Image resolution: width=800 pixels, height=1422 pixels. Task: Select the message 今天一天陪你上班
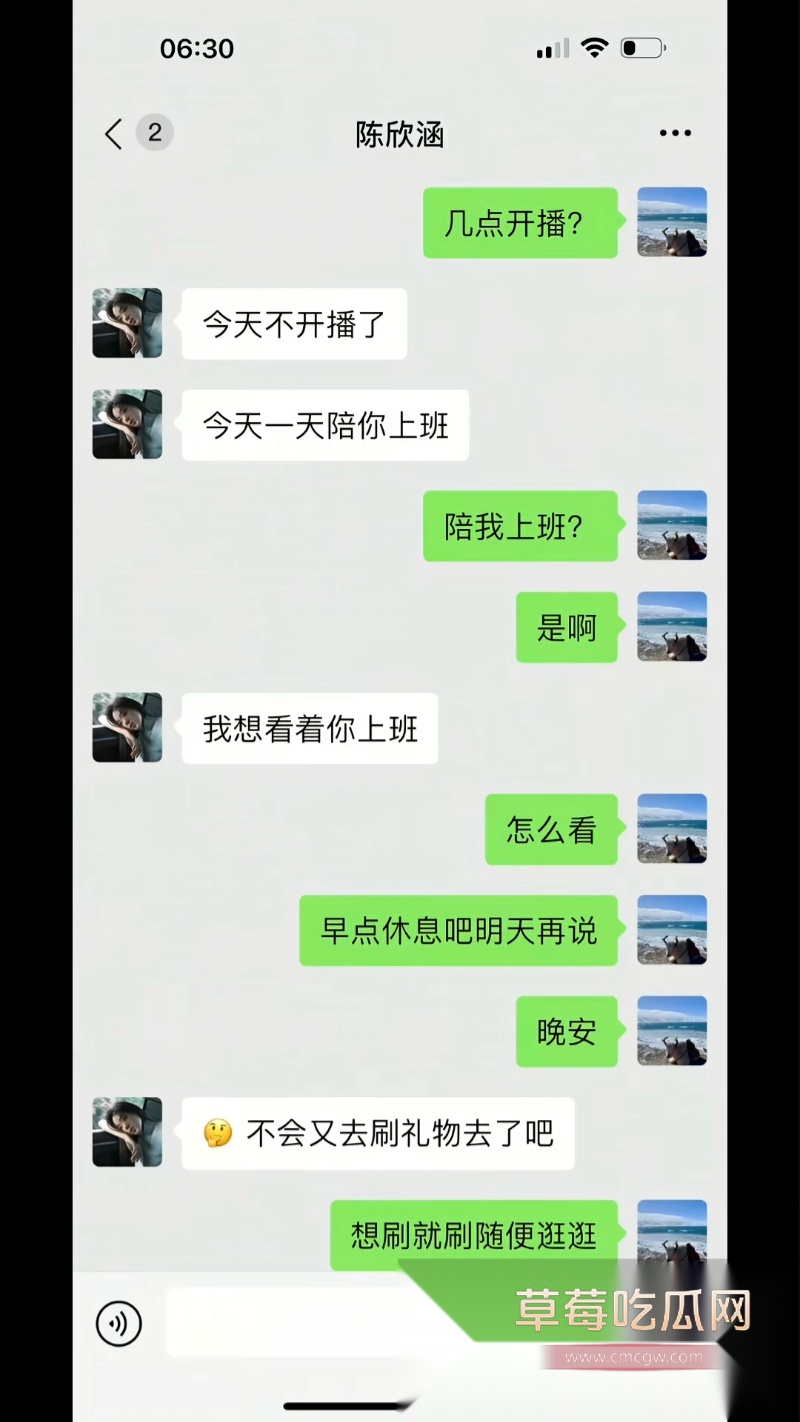[x=324, y=424]
